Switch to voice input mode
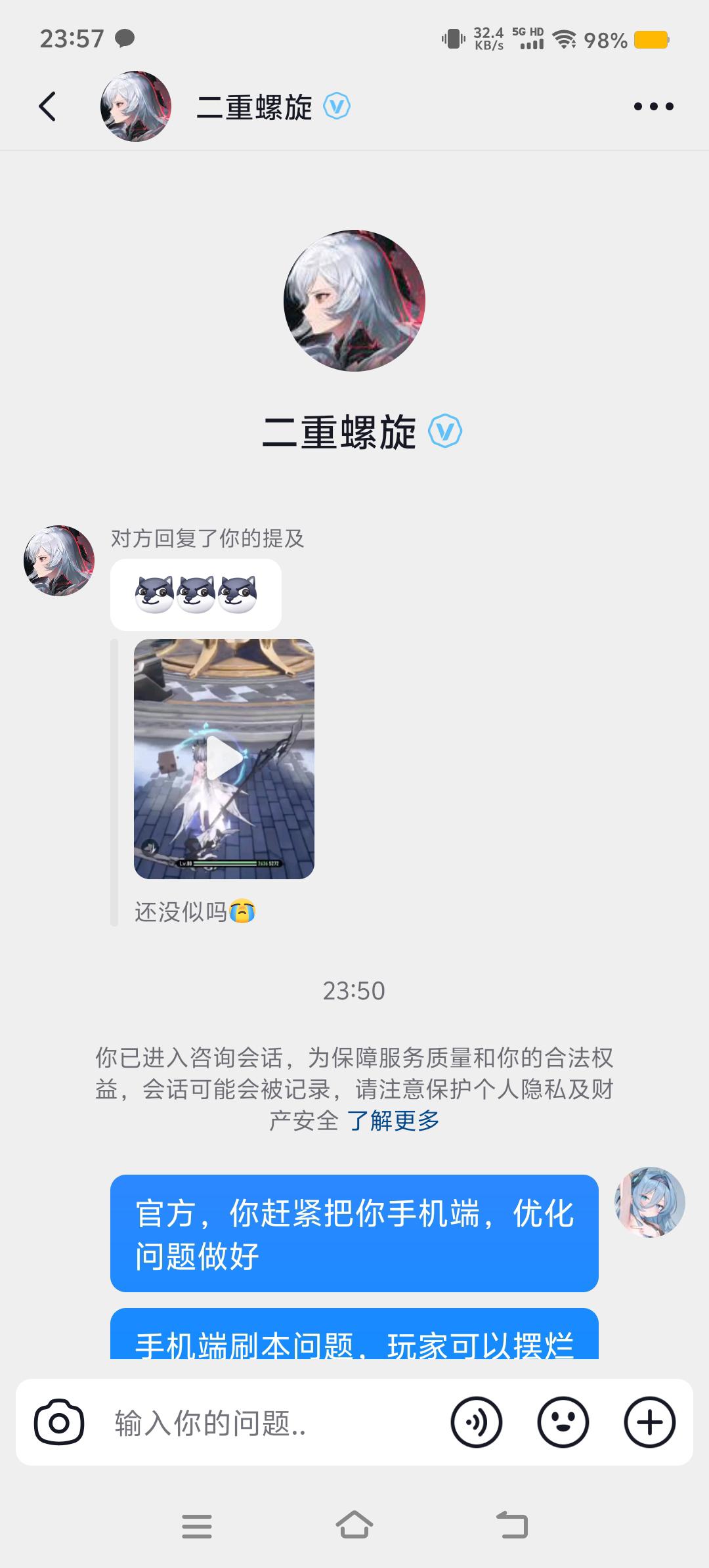This screenshot has height=1568, width=709. coord(476,1422)
